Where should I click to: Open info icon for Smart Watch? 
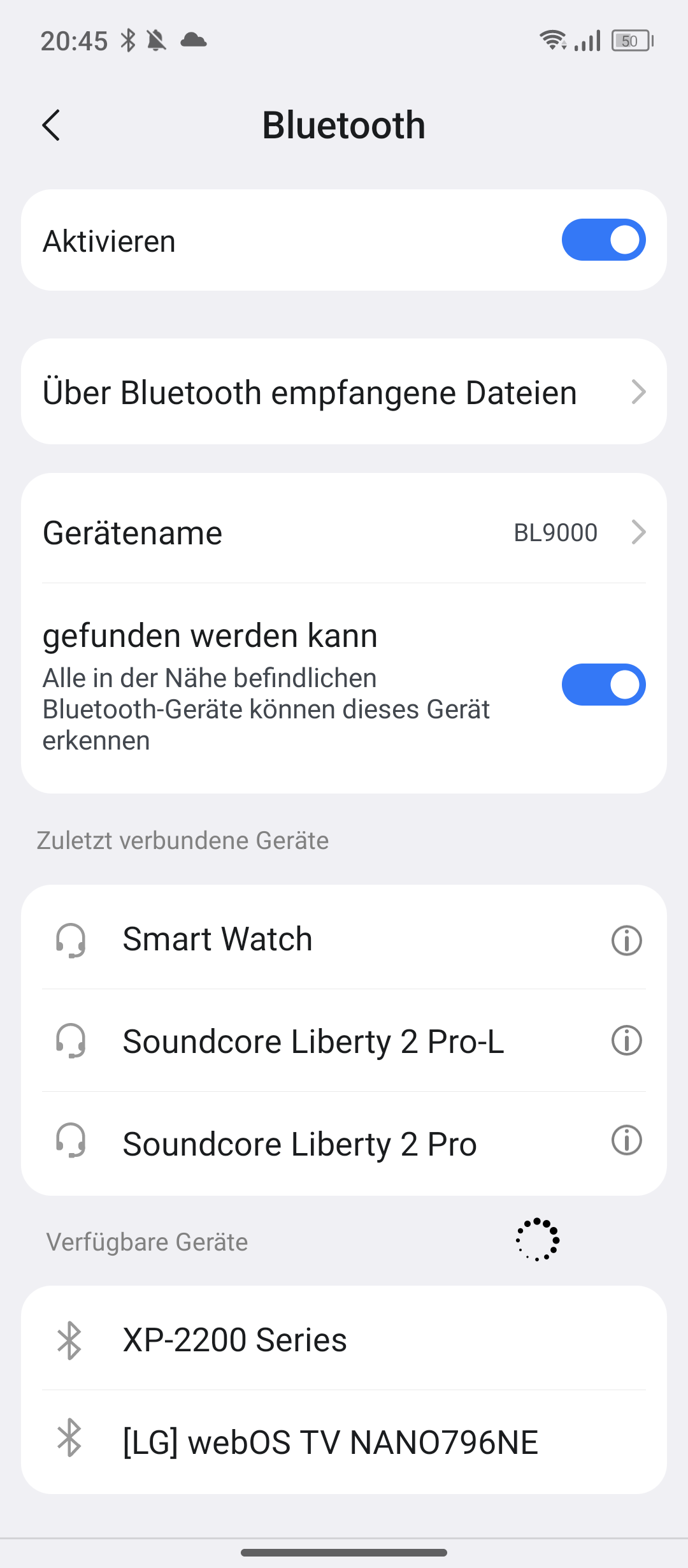tap(627, 940)
